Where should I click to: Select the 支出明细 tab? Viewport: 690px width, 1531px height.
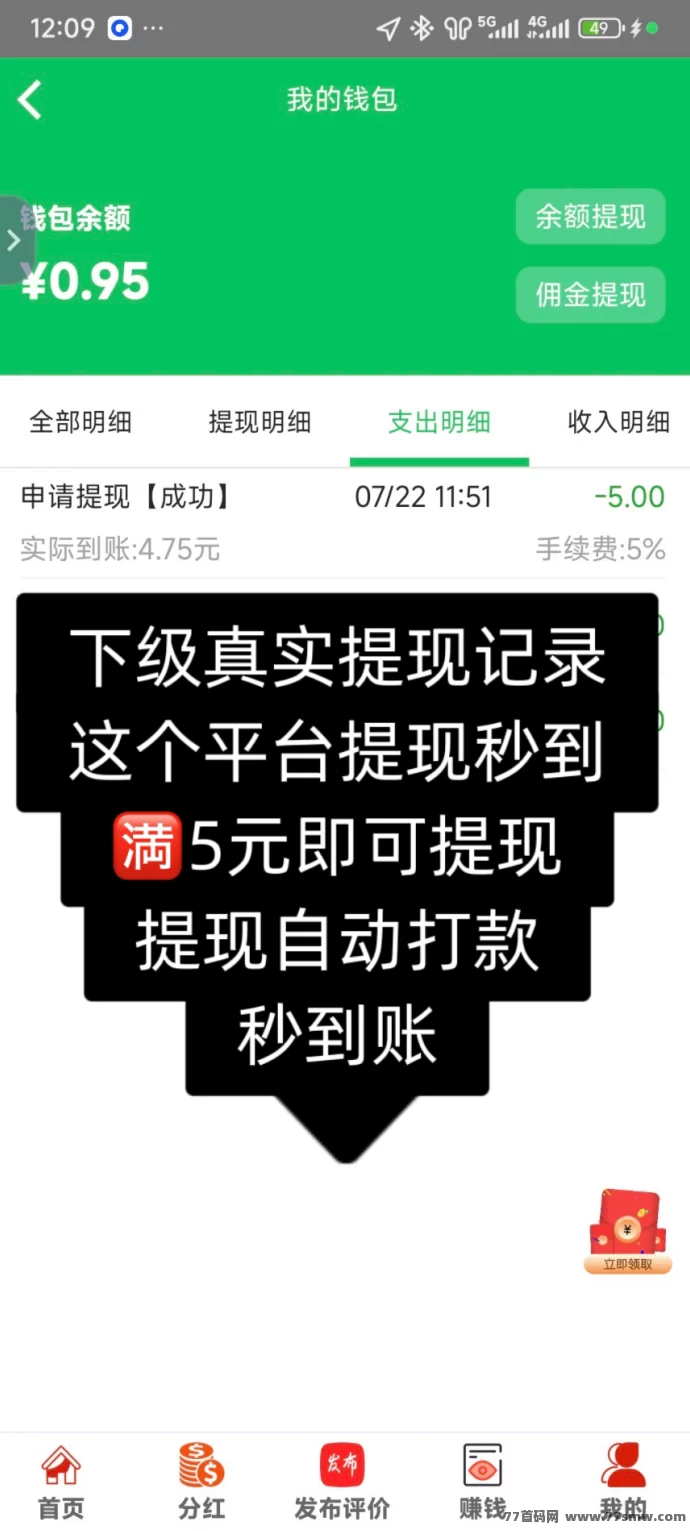tap(439, 422)
